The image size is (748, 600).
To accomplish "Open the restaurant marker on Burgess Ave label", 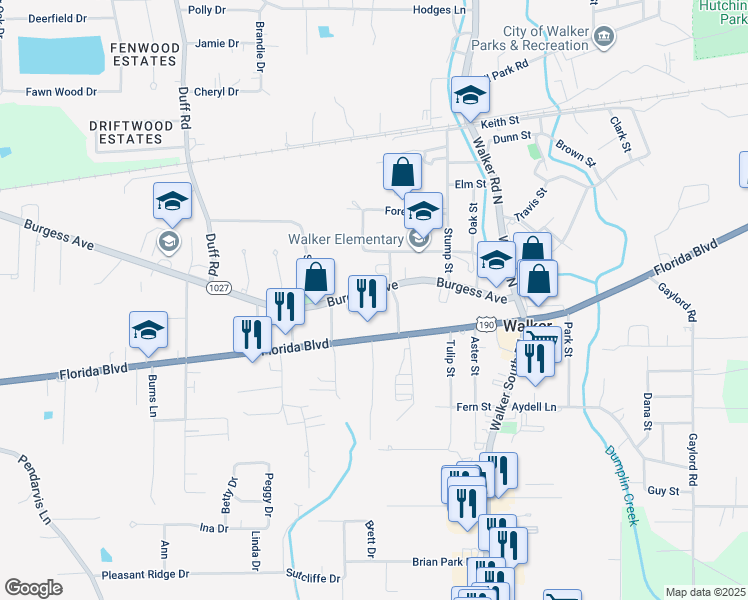I will point(367,294).
